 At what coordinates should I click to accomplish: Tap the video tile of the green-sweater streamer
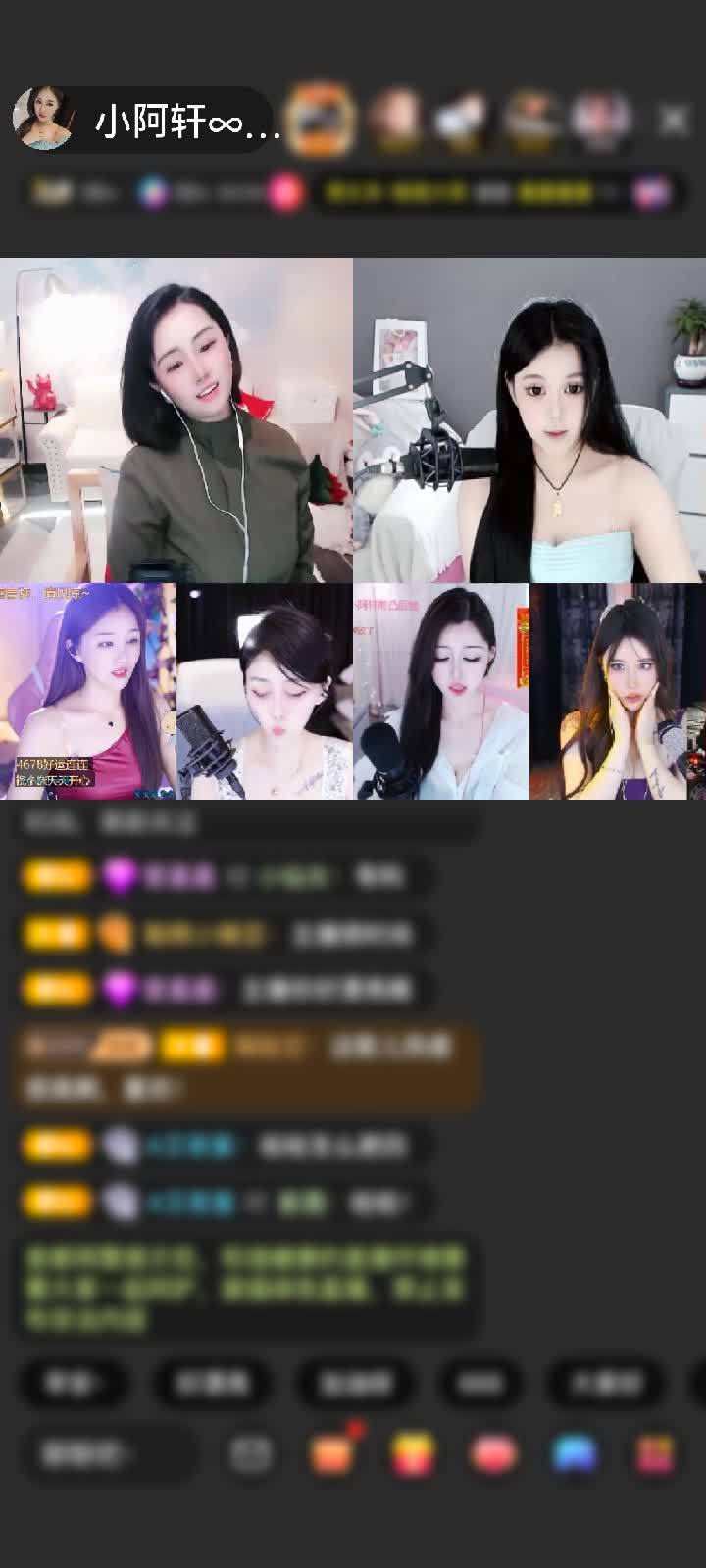point(176,419)
